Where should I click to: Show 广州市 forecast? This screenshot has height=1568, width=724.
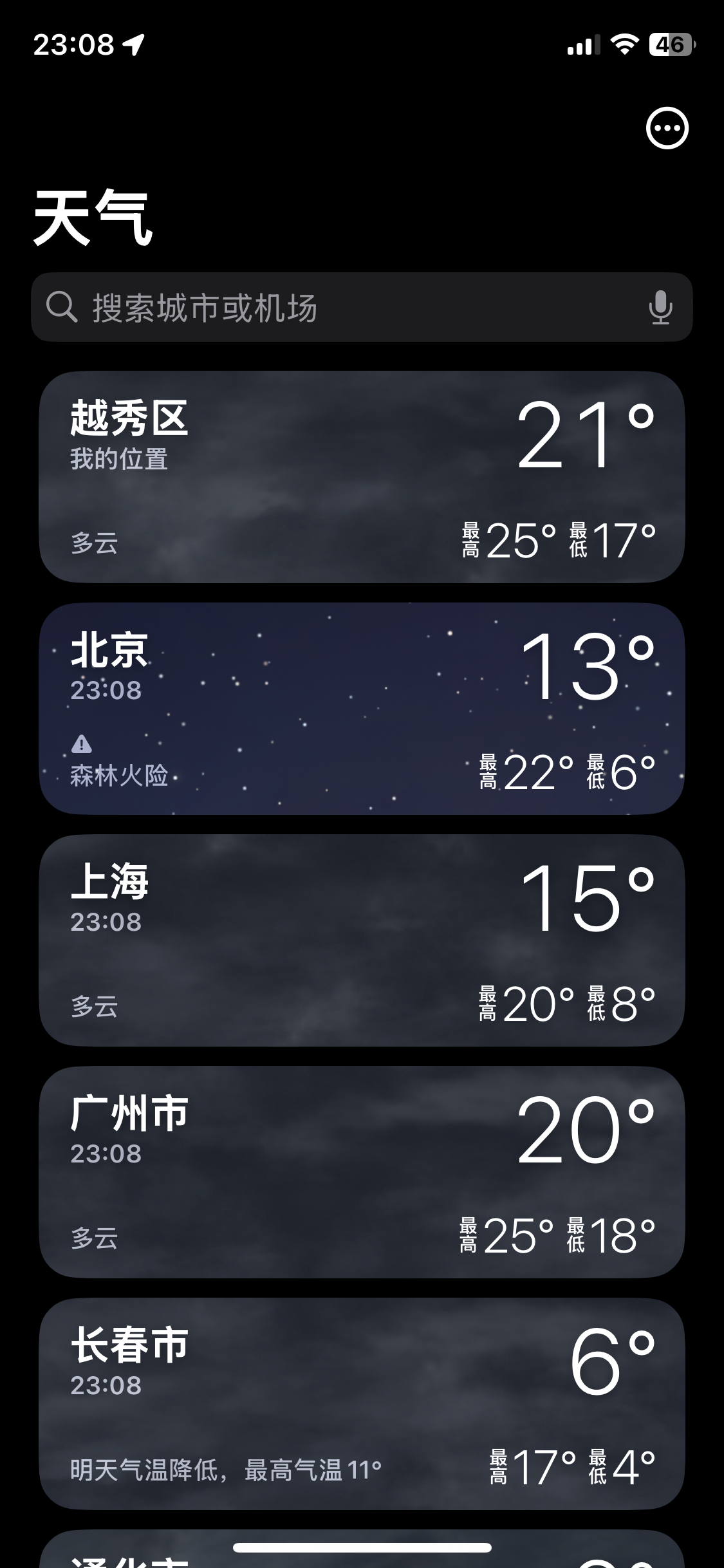[x=362, y=1172]
